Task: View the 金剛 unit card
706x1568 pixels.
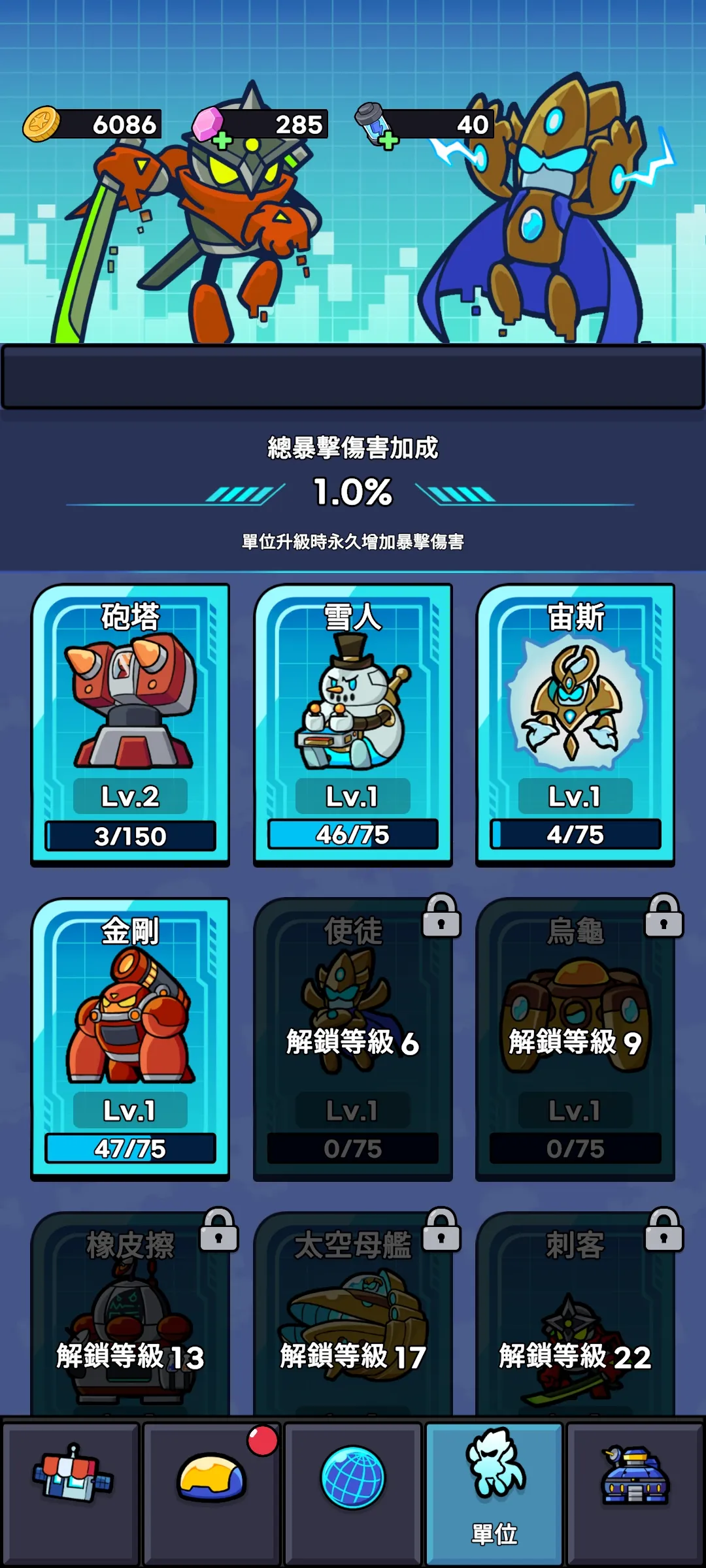Action: click(x=130, y=1037)
